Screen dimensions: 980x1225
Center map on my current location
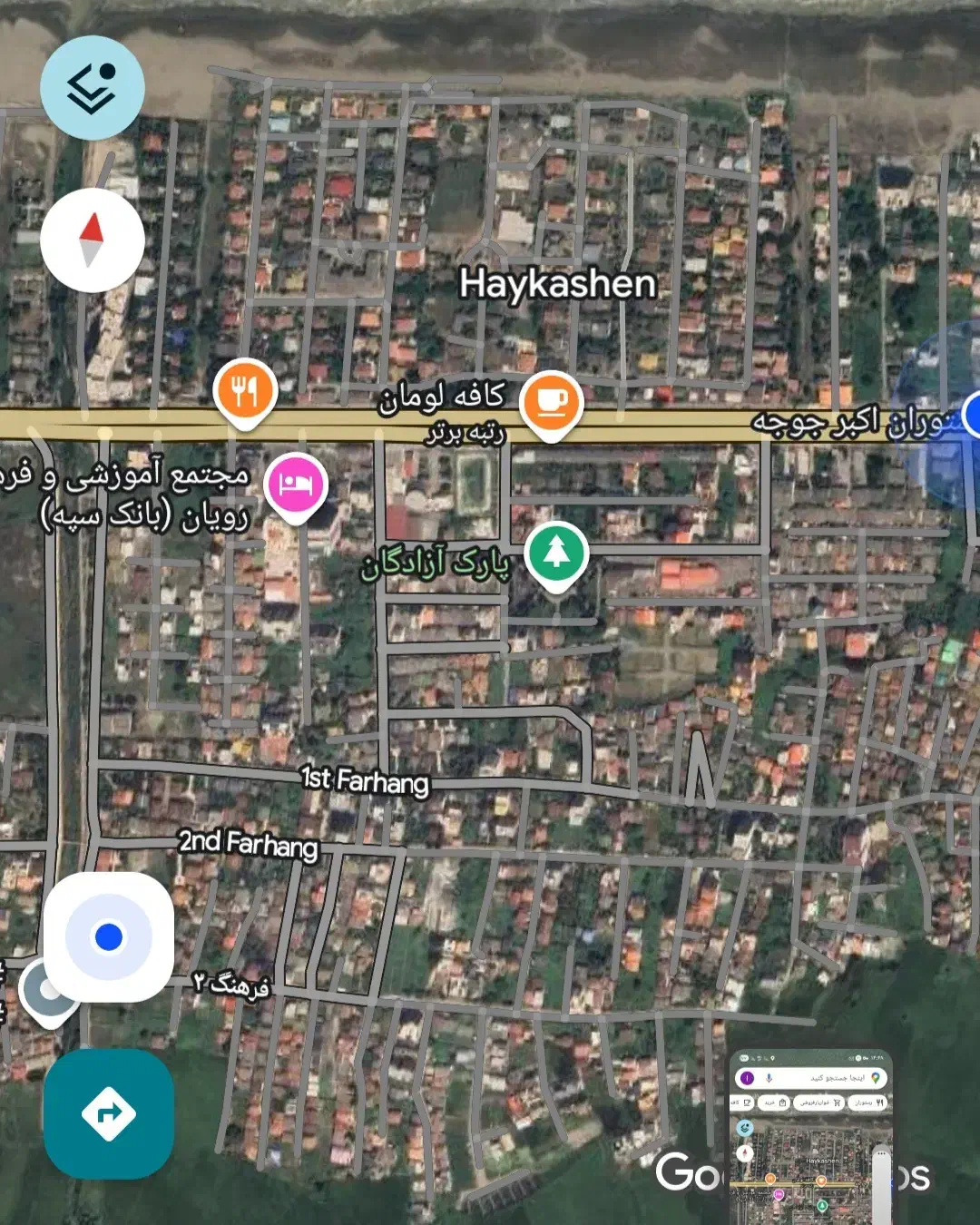tap(109, 937)
